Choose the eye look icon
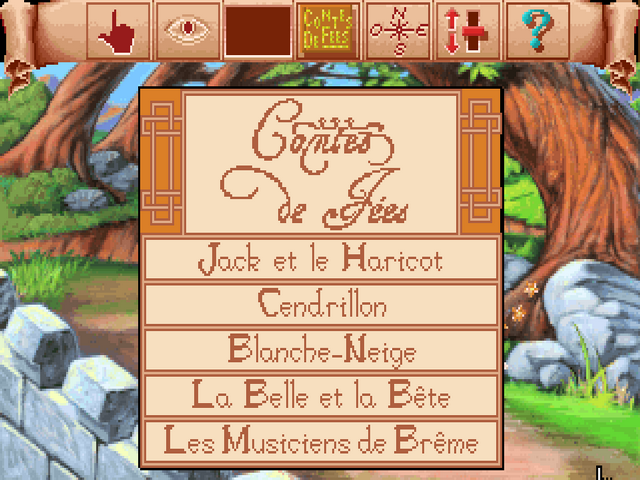640x480 pixels. tap(187, 30)
